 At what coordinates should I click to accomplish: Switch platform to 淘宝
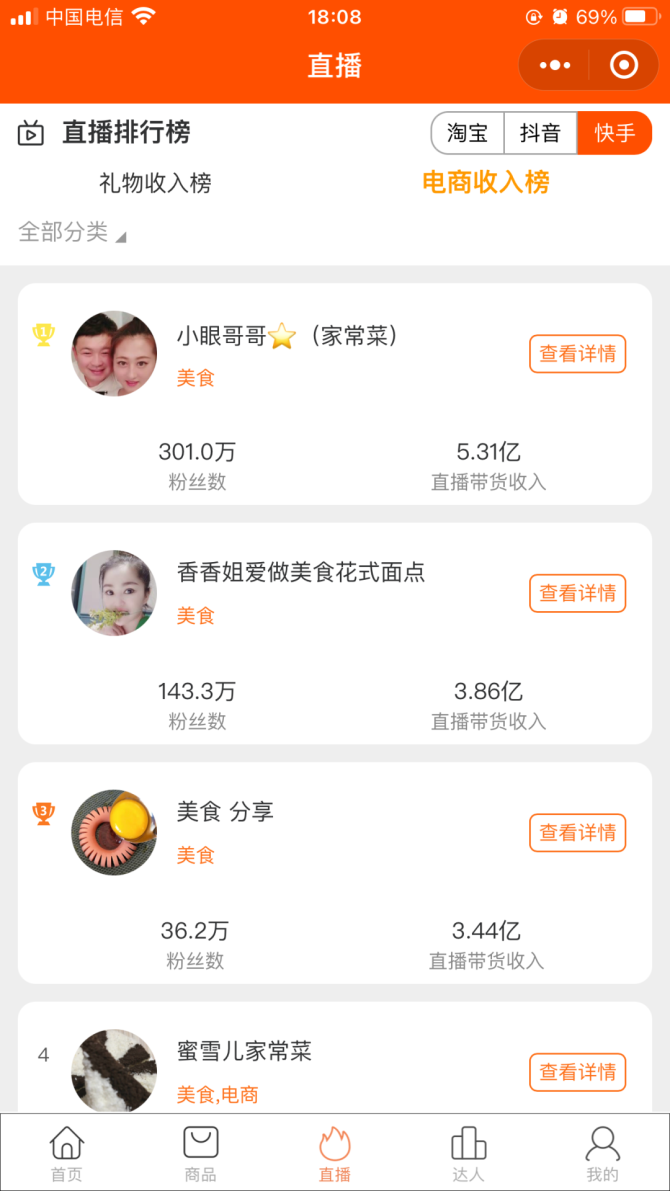click(467, 133)
